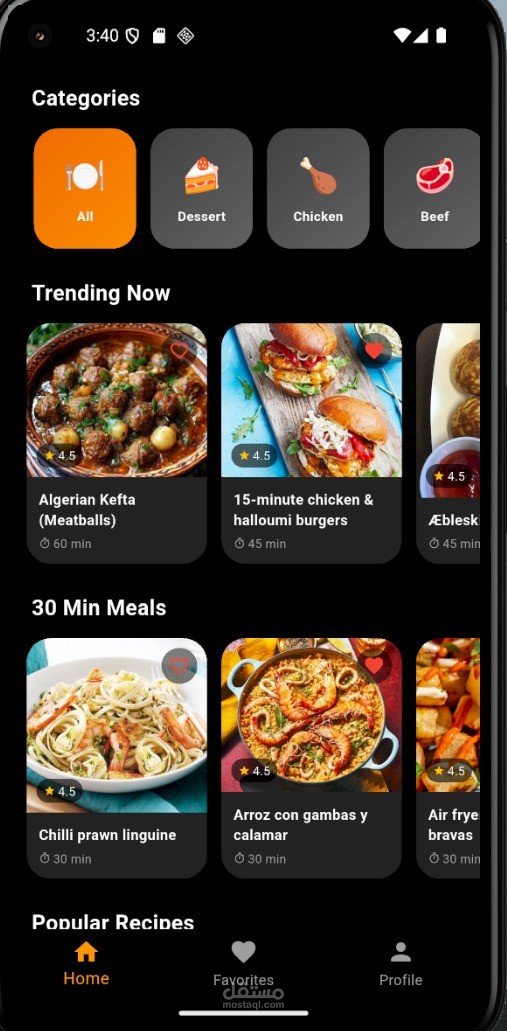Viewport: 507px width, 1031px height.
Task: Unfavorite the chicken & halloumi burgers heart
Action: 374,350
